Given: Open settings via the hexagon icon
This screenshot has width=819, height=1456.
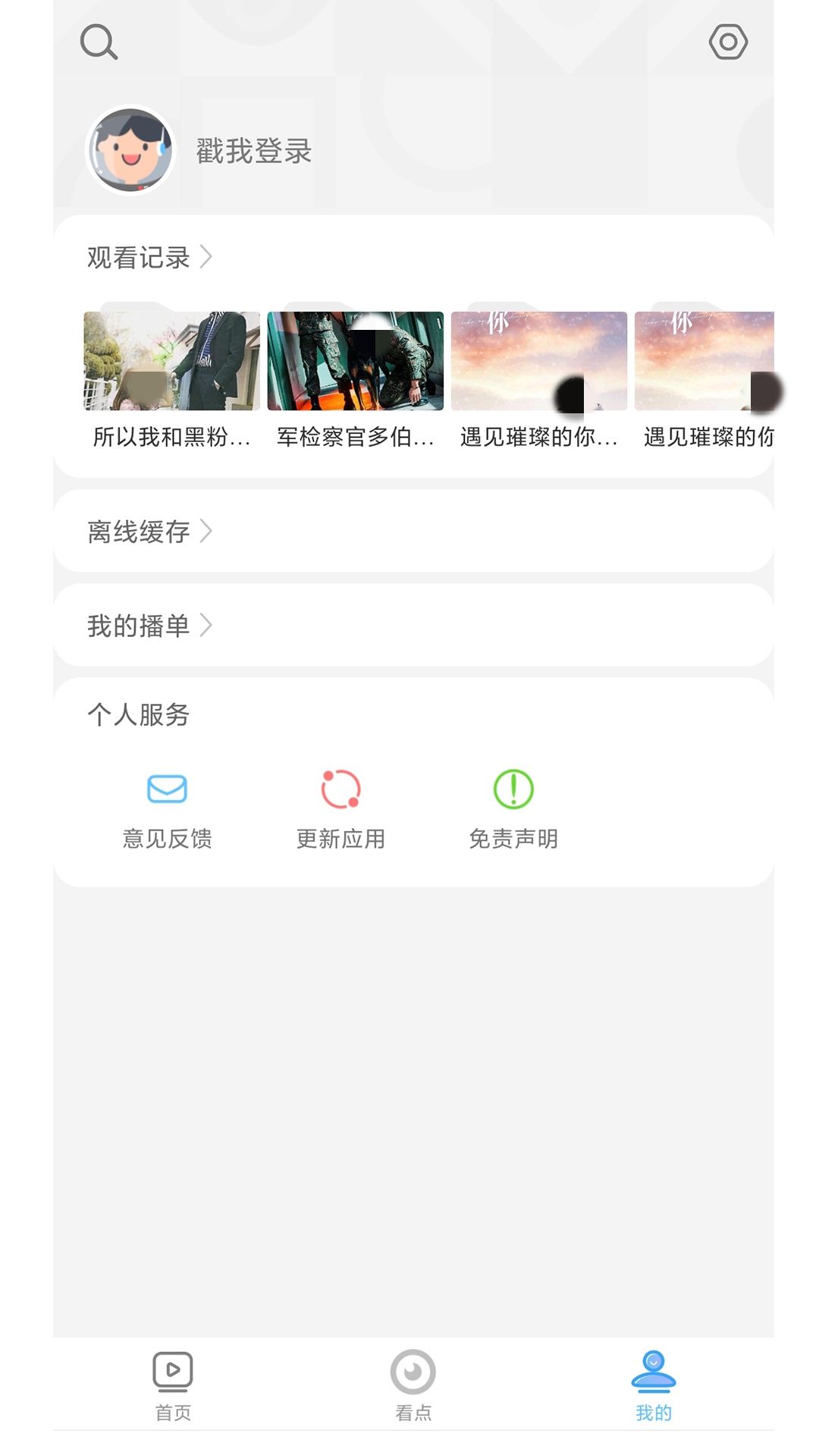Looking at the screenshot, I should point(728,42).
